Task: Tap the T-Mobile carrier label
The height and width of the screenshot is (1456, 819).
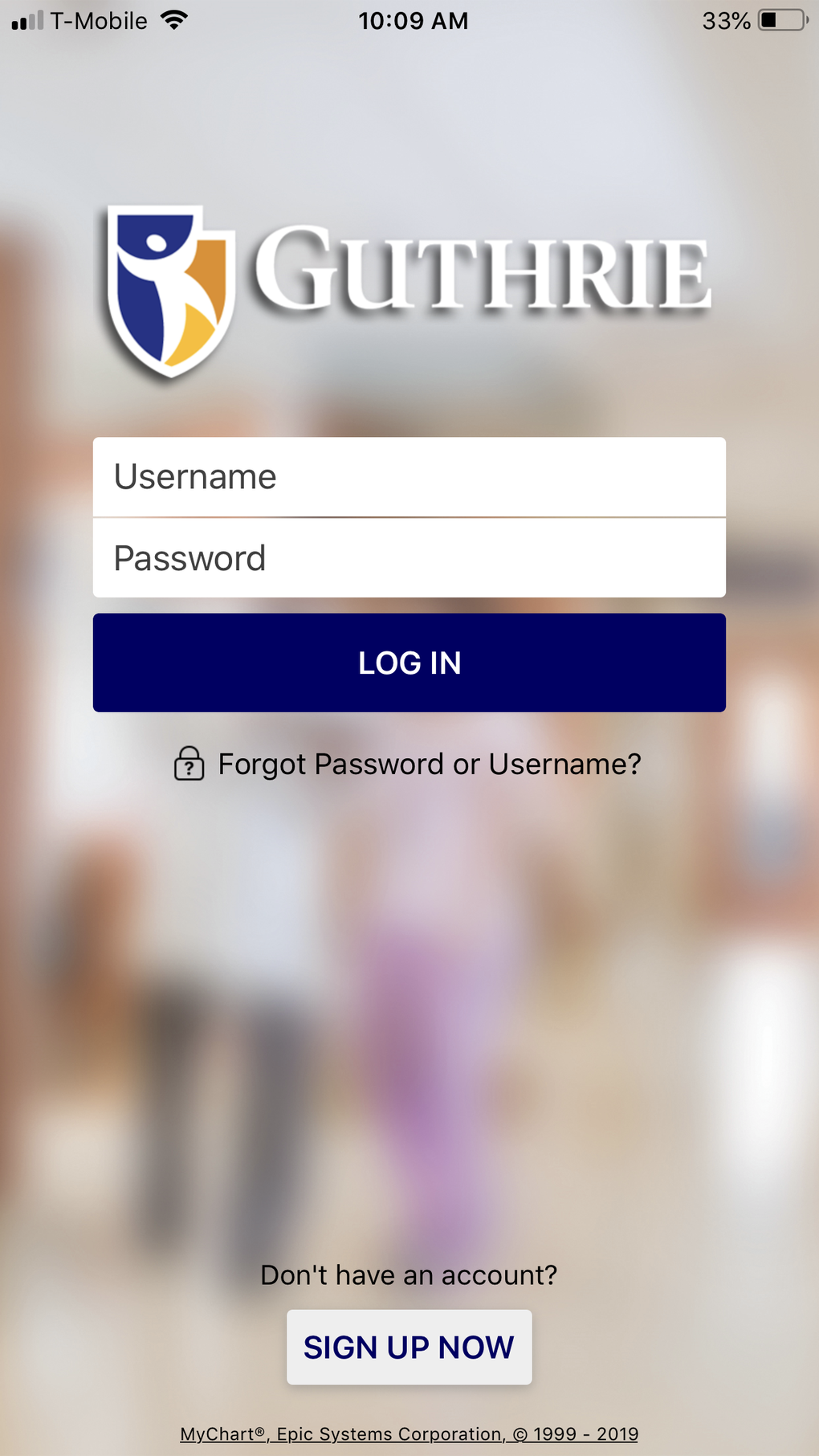Action: tap(96, 20)
